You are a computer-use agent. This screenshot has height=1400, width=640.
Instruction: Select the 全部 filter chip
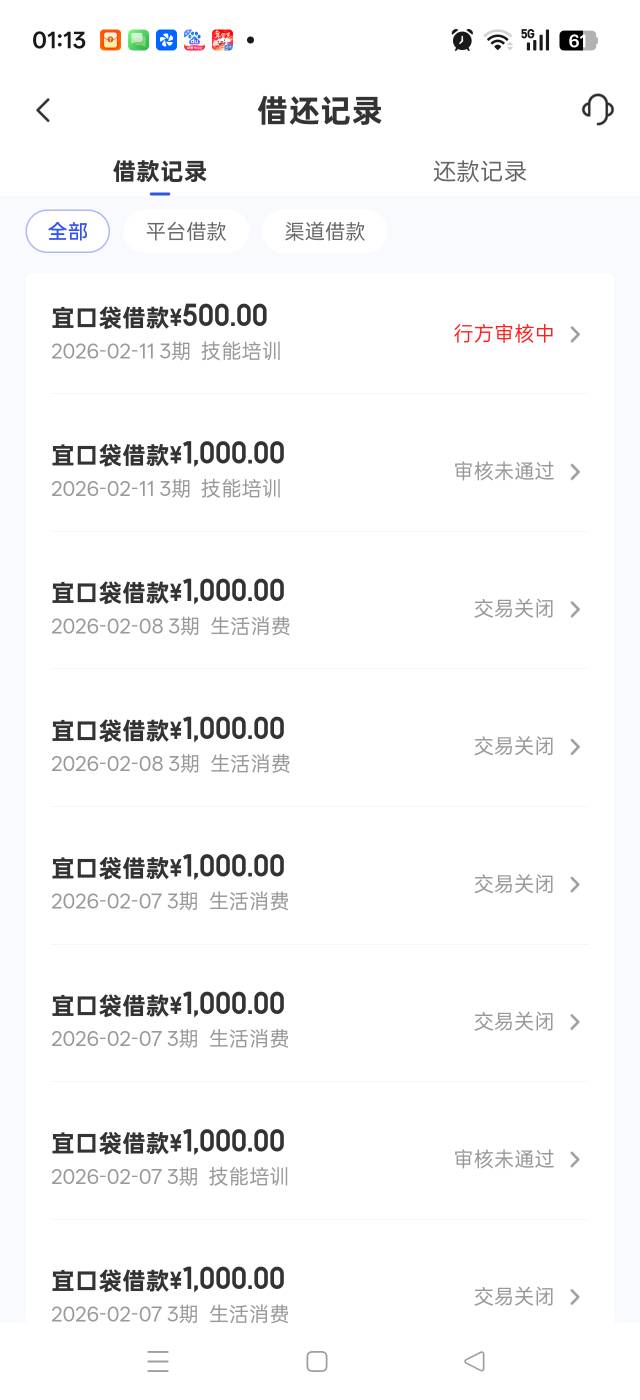[x=68, y=232]
